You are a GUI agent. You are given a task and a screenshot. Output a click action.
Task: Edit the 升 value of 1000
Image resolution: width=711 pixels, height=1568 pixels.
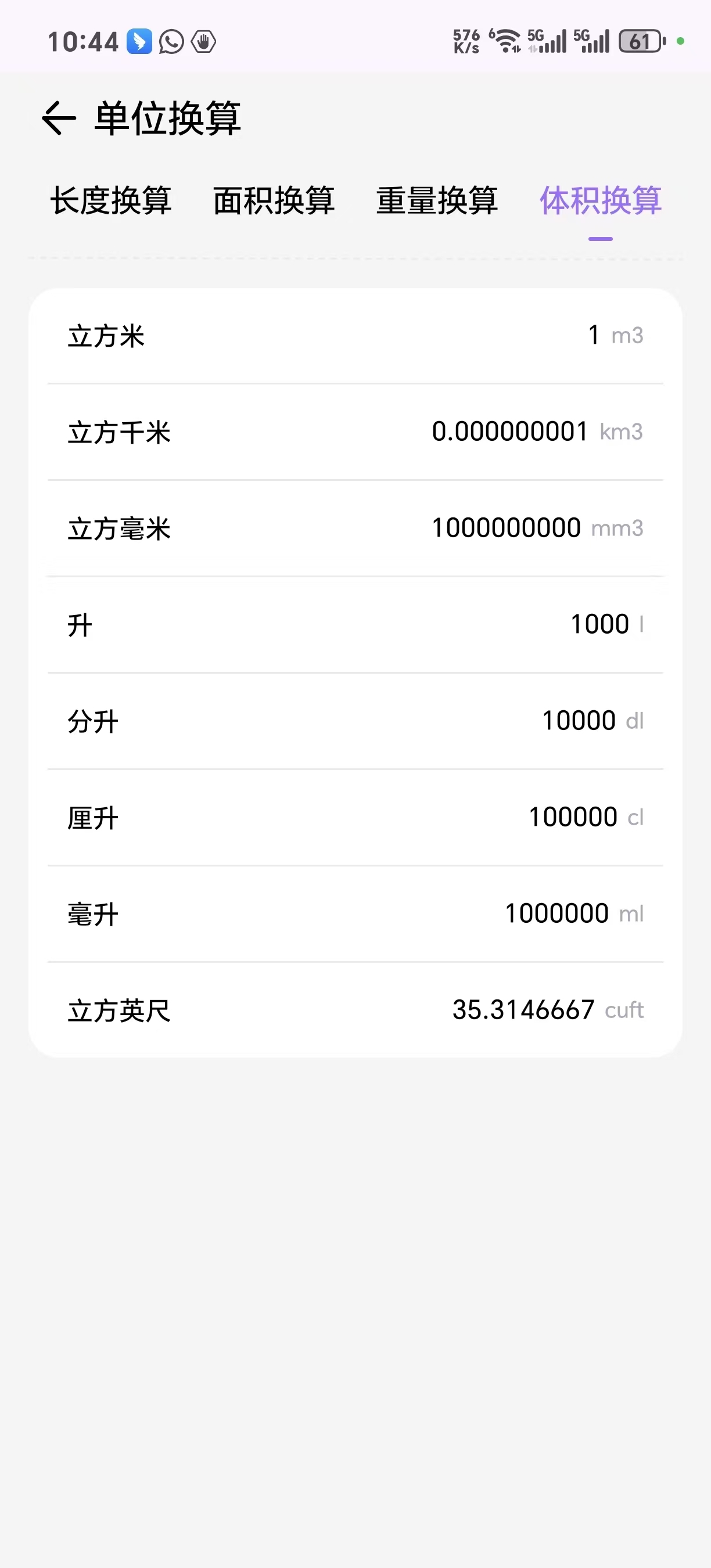click(599, 624)
